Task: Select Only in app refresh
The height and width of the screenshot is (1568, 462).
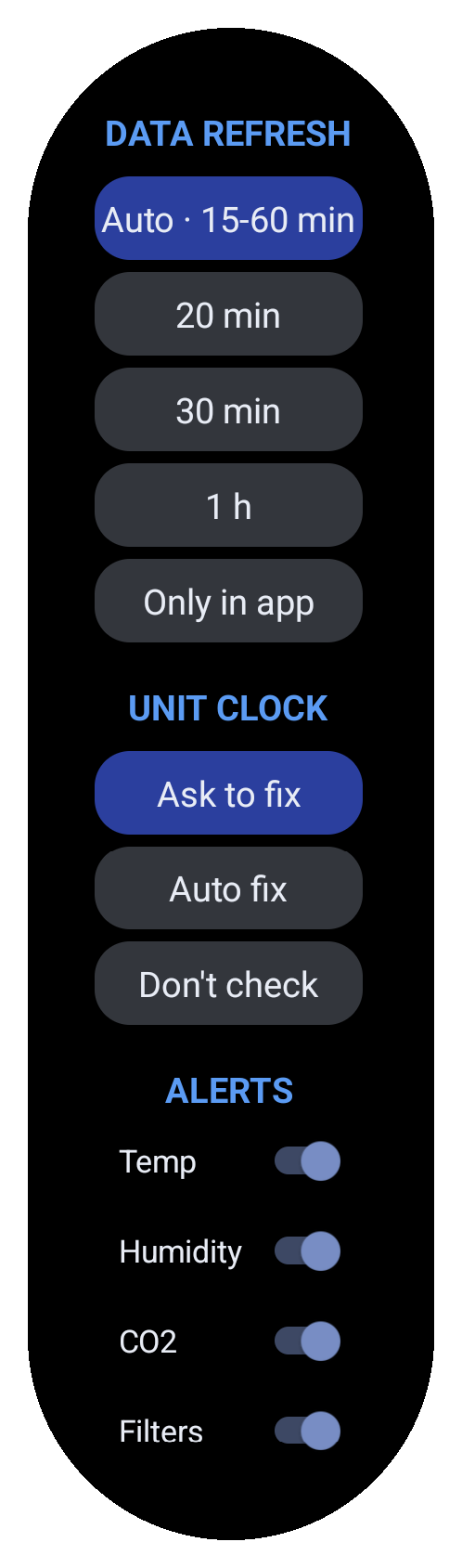Action: click(228, 601)
